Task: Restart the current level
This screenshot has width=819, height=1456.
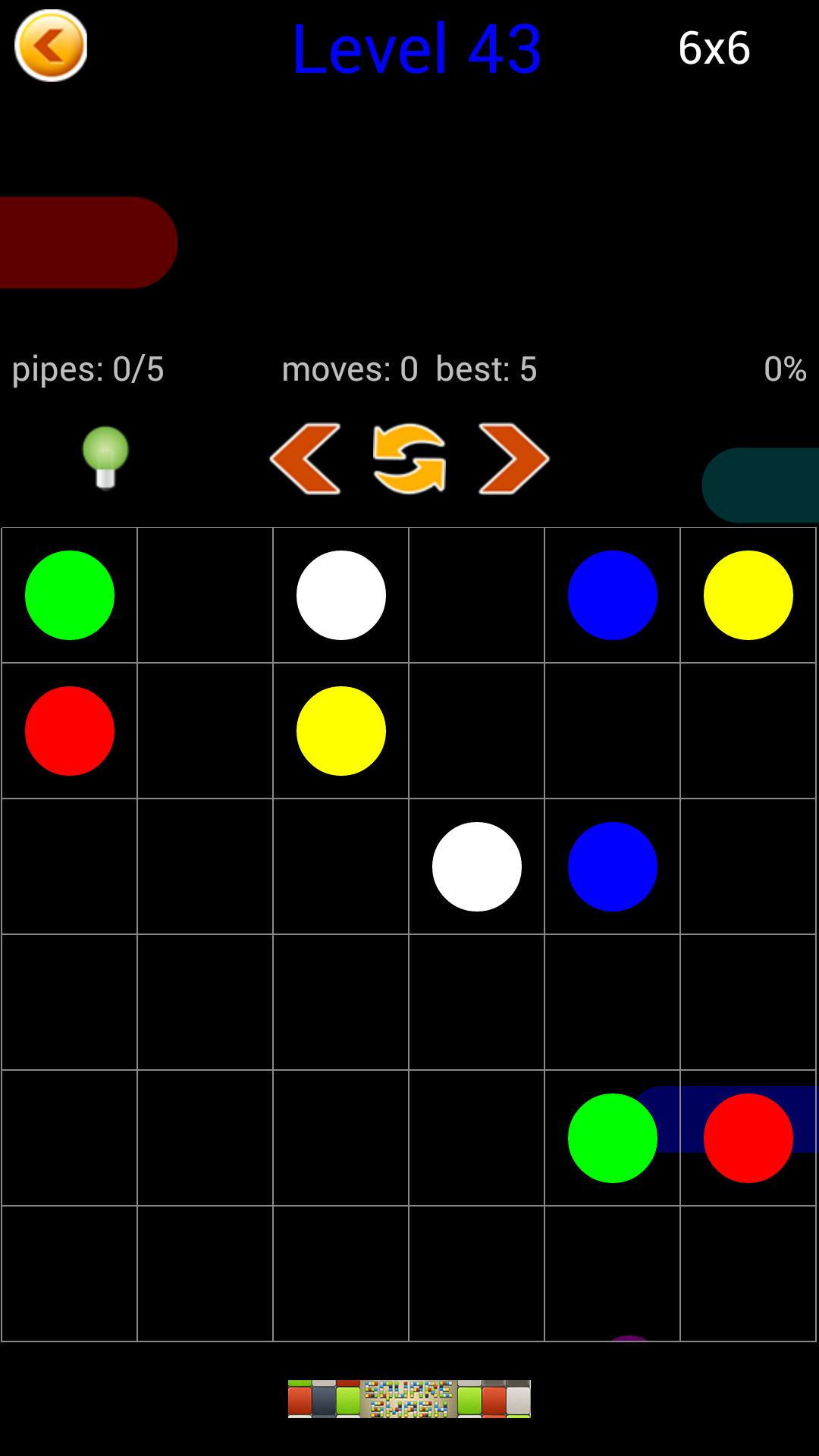Action: [x=409, y=459]
